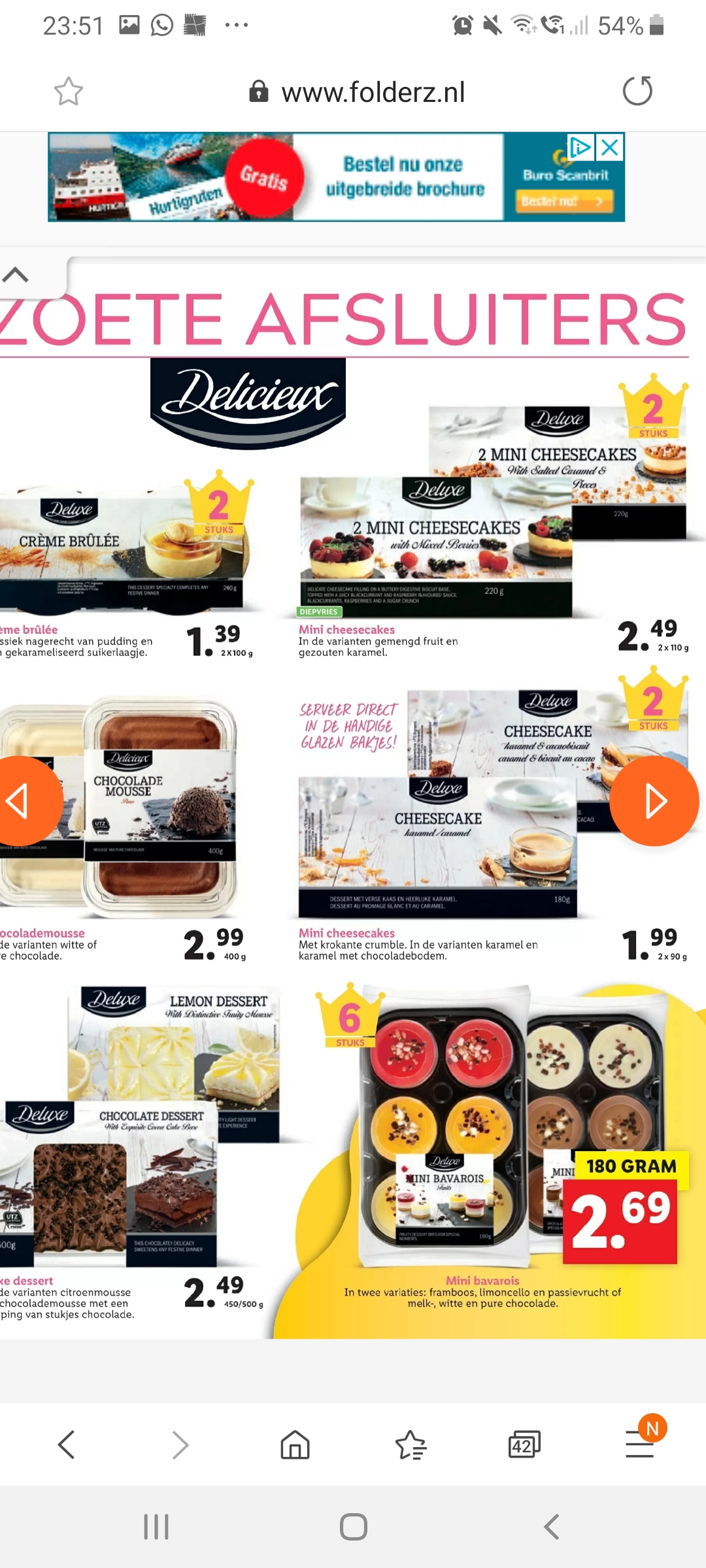This screenshot has height=1568, width=706.
Task: Open the browser menu
Action: pos(641,1443)
